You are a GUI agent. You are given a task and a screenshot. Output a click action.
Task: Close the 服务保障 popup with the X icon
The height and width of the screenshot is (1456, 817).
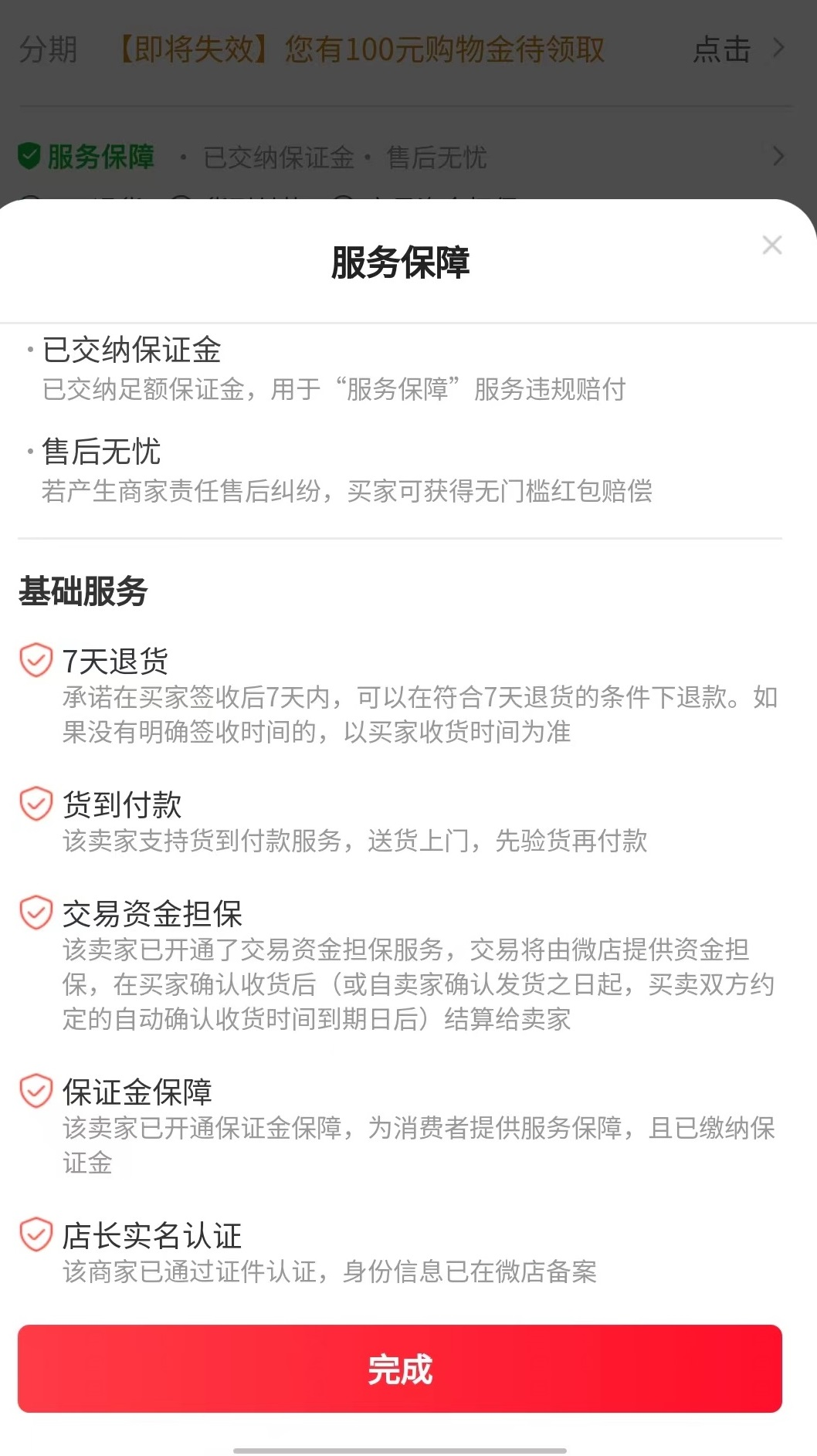(x=772, y=245)
